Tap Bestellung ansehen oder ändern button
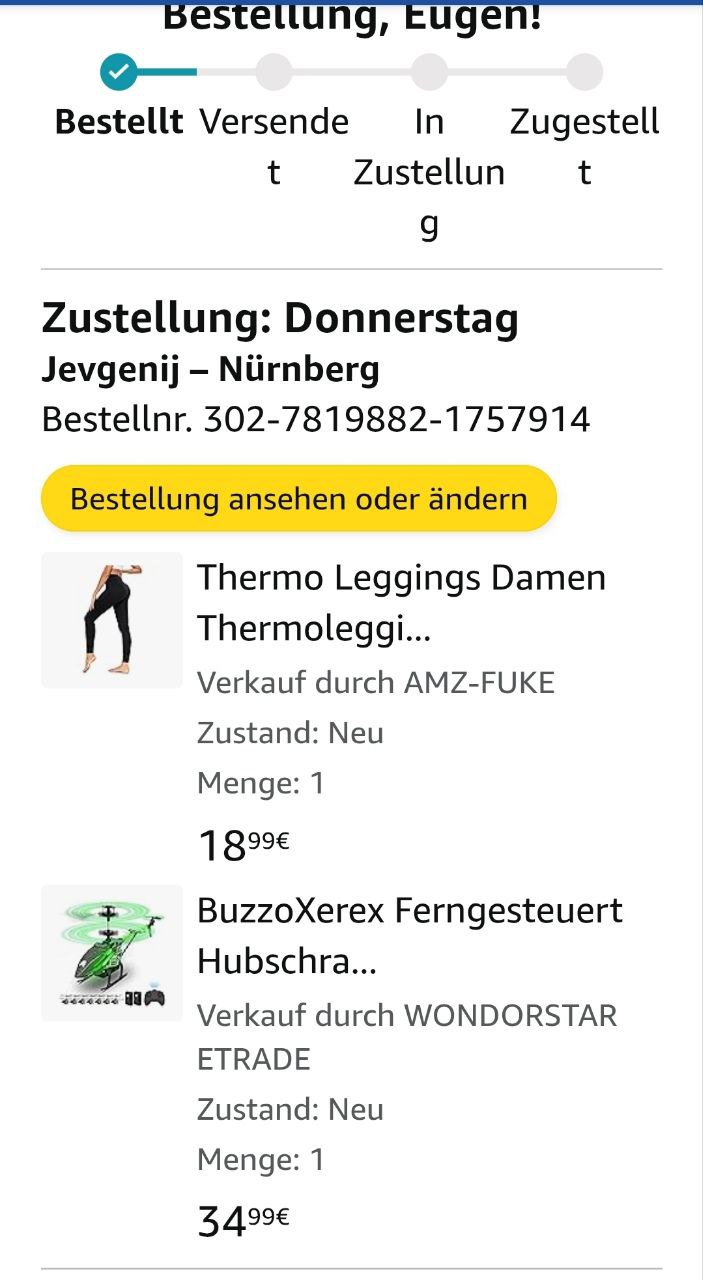This screenshot has height=1280, width=703. pyautogui.click(x=298, y=498)
